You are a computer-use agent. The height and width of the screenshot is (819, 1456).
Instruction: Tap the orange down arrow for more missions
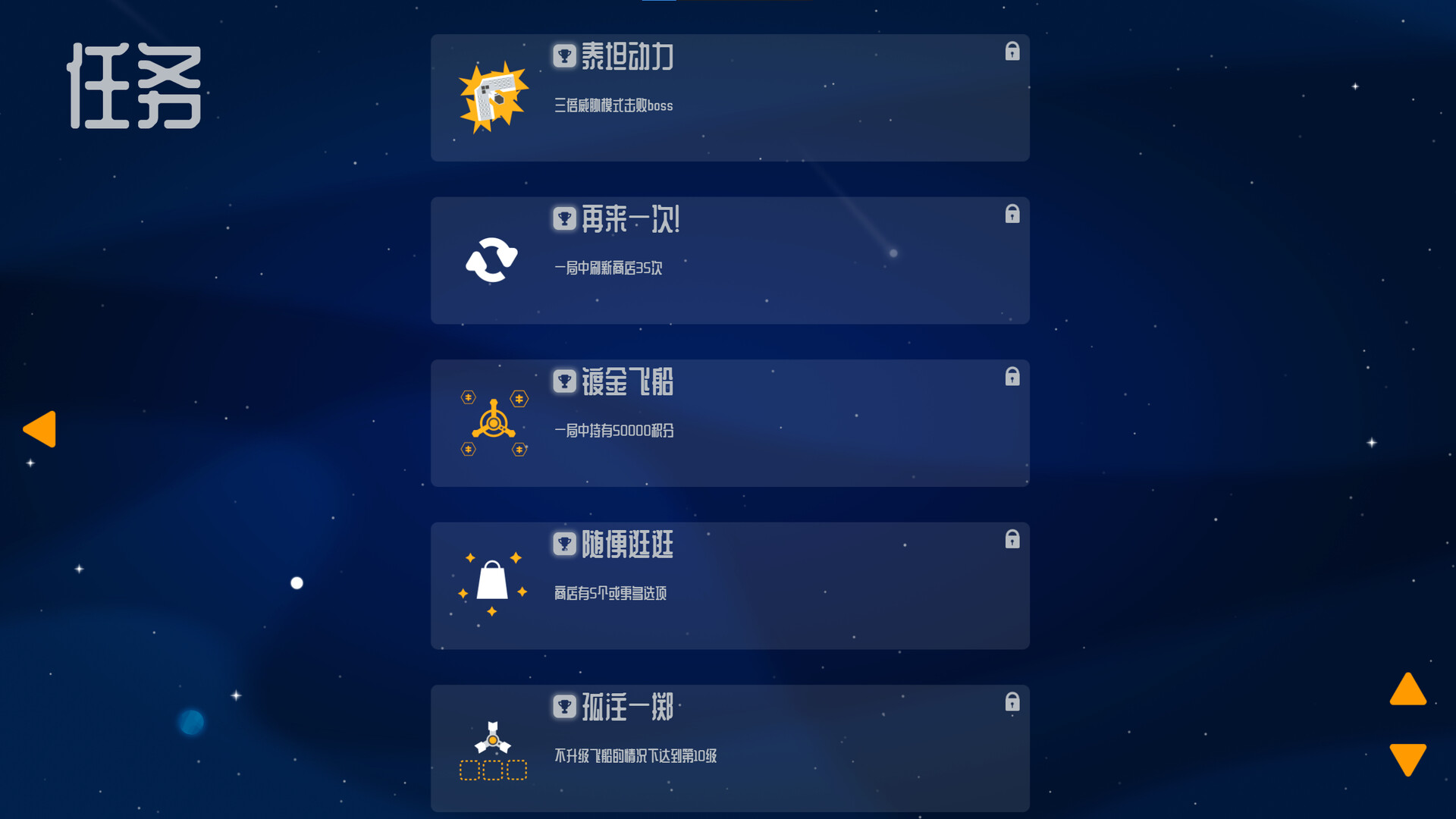click(x=1407, y=758)
